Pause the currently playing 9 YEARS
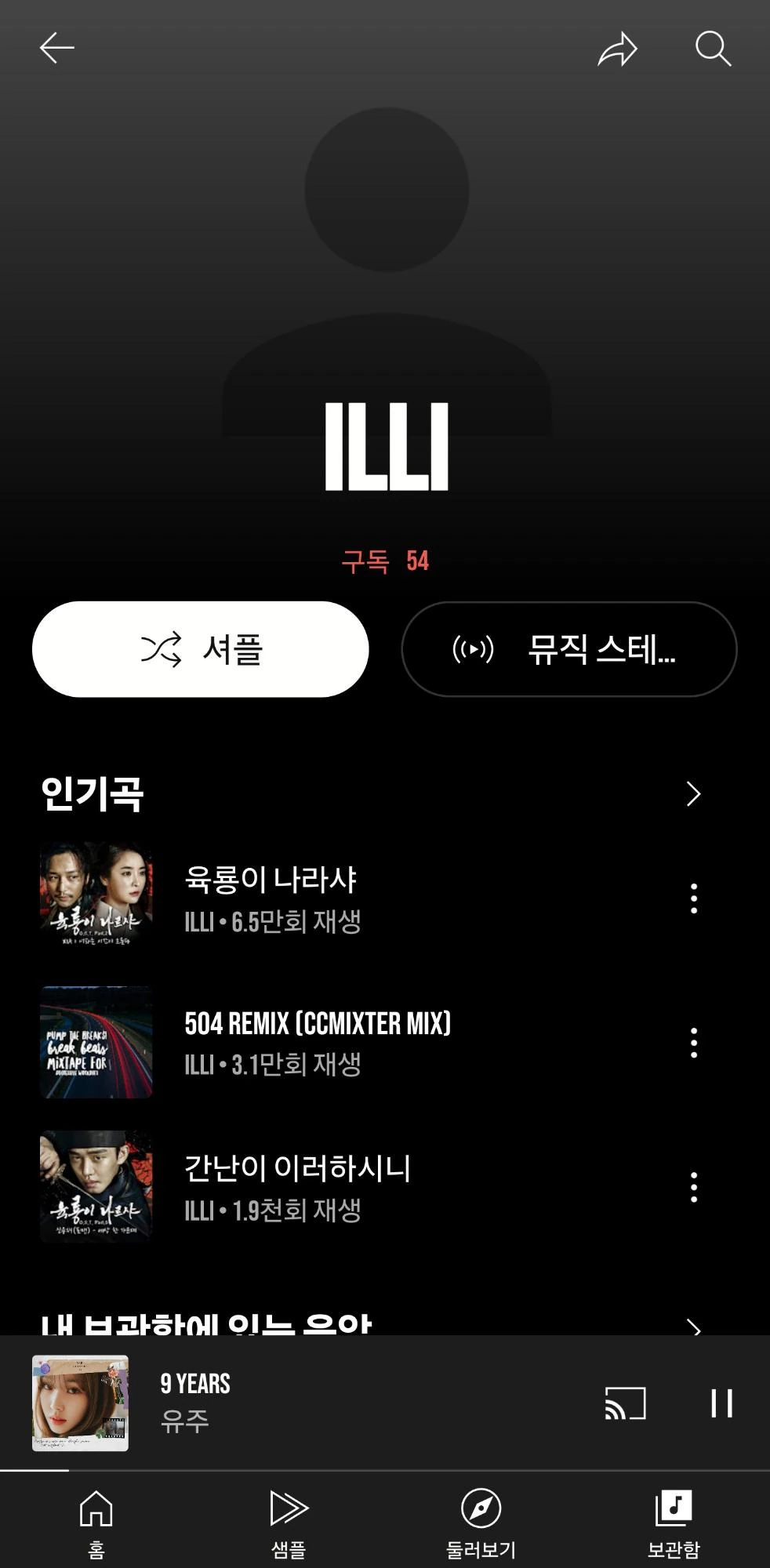This screenshot has width=770, height=1568. click(721, 1403)
